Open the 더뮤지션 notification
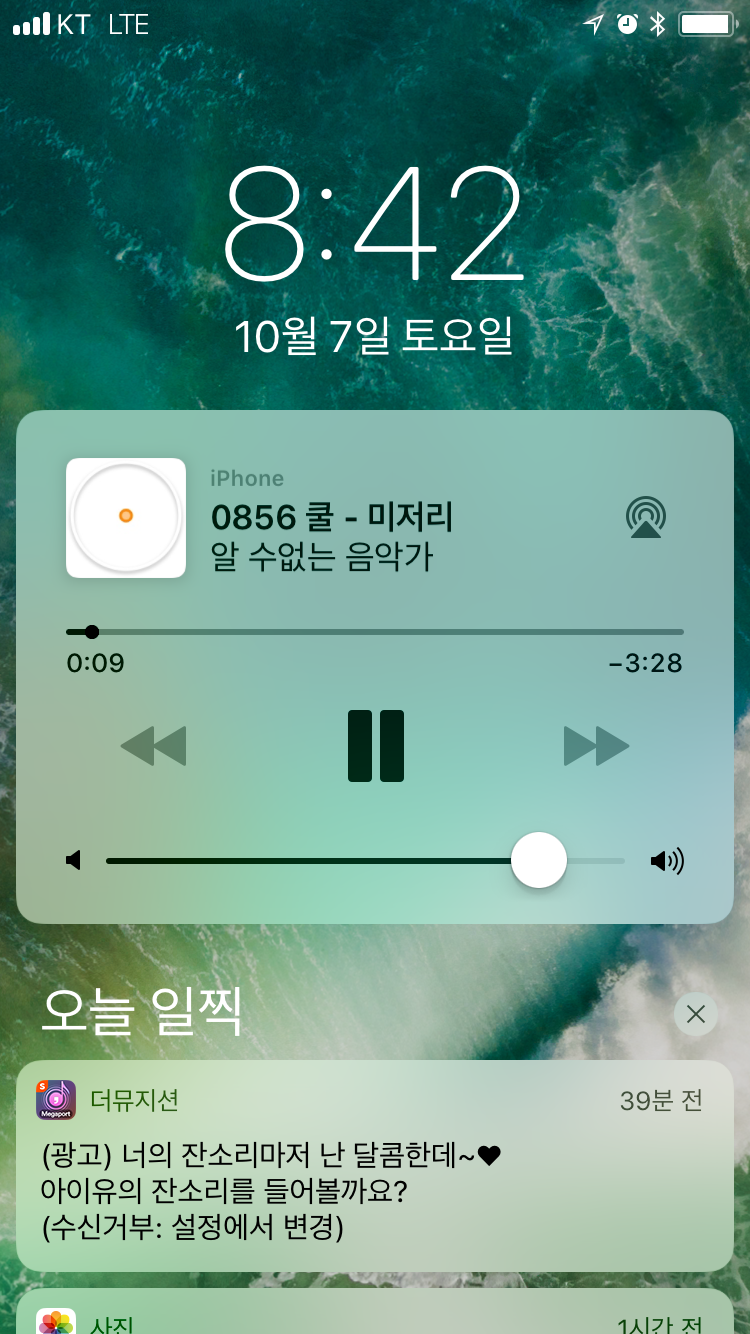This screenshot has width=750, height=1334. click(375, 1166)
